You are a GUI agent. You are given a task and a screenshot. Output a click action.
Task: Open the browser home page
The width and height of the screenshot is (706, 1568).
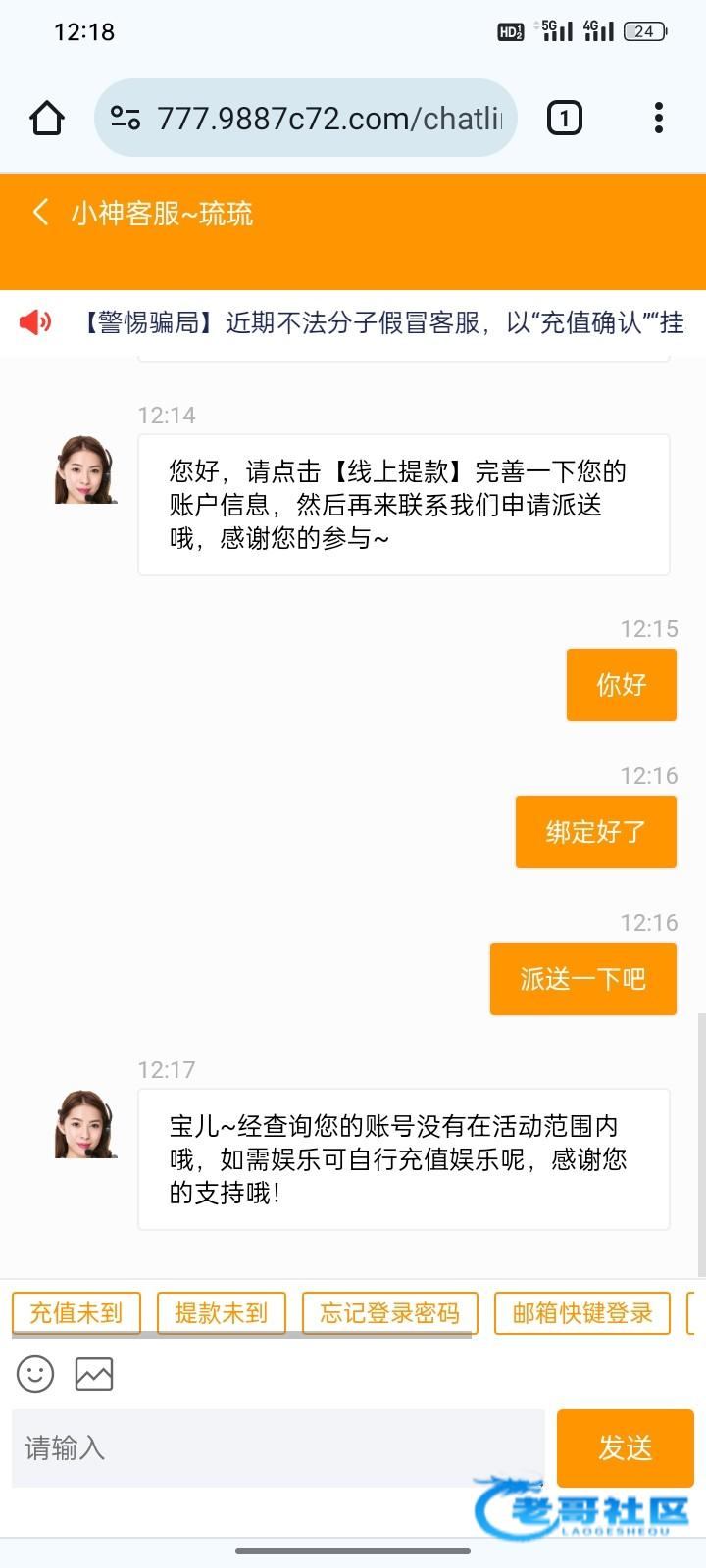pos(47,119)
